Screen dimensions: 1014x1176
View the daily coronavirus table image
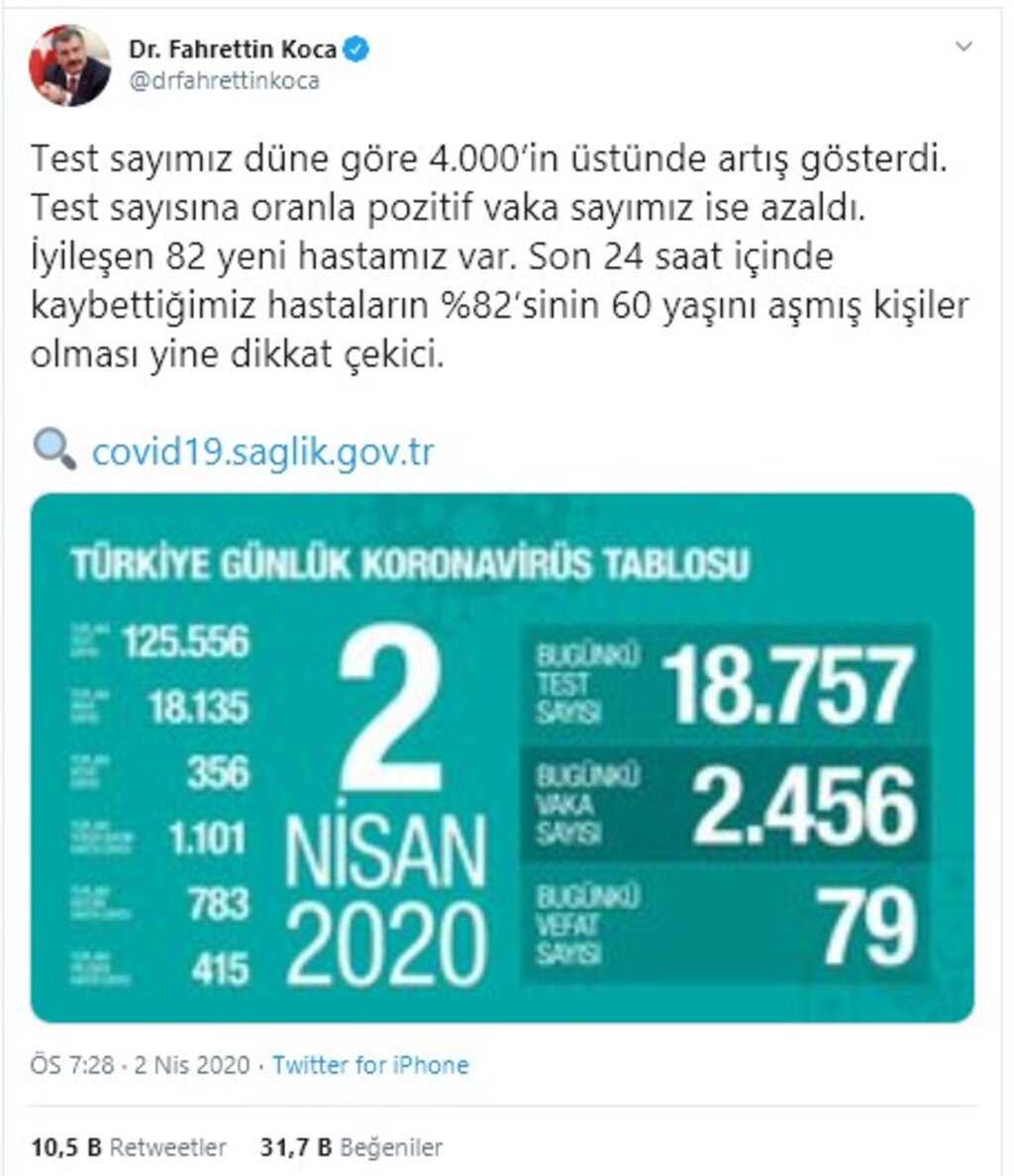[502, 757]
